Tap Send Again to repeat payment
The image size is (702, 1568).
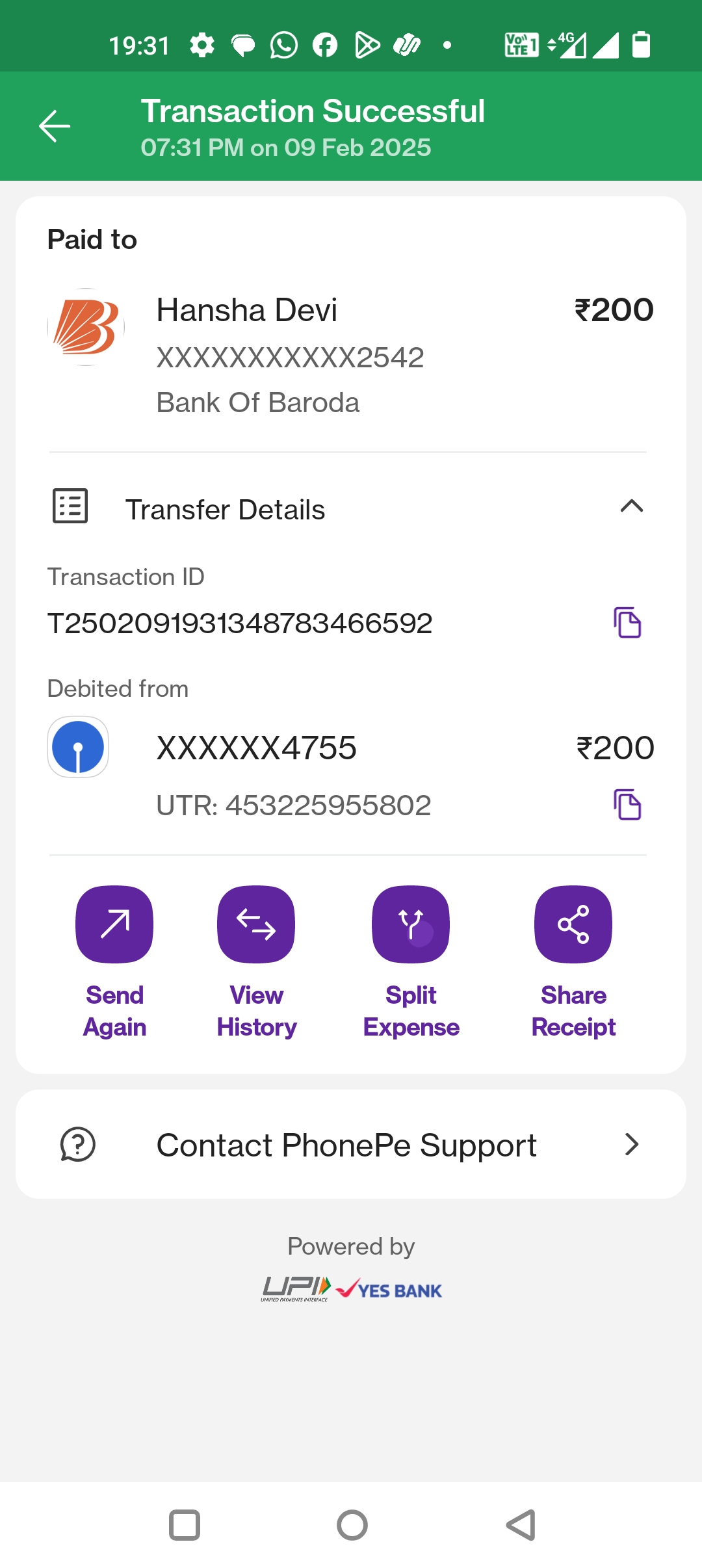[114, 924]
